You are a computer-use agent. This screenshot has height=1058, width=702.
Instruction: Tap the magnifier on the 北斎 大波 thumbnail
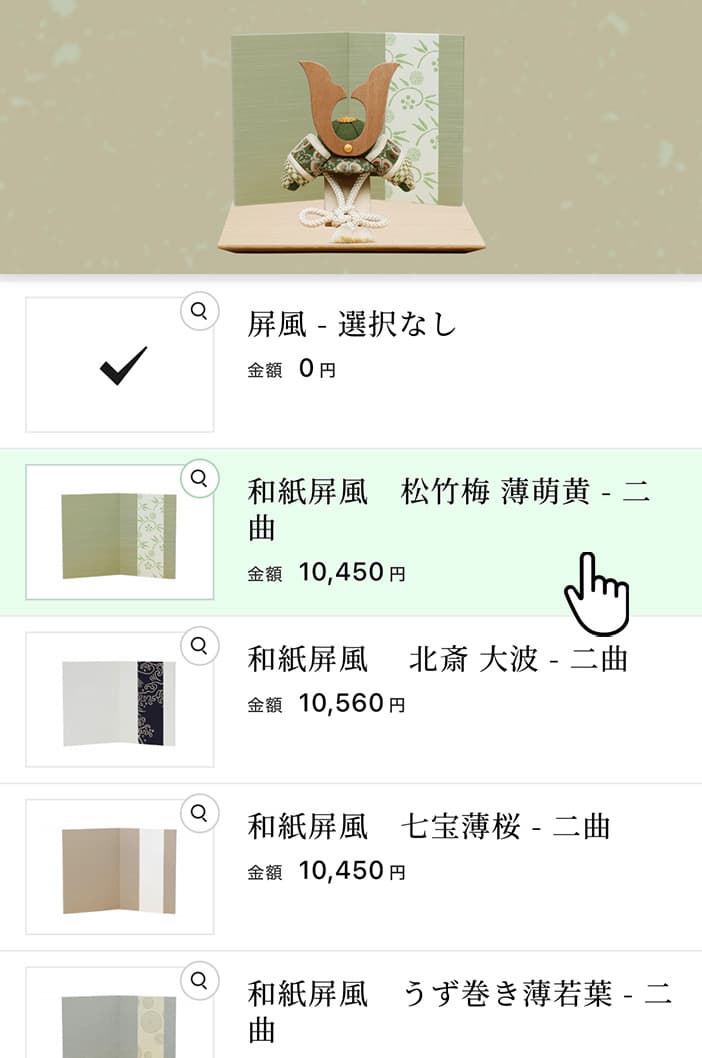(x=200, y=646)
